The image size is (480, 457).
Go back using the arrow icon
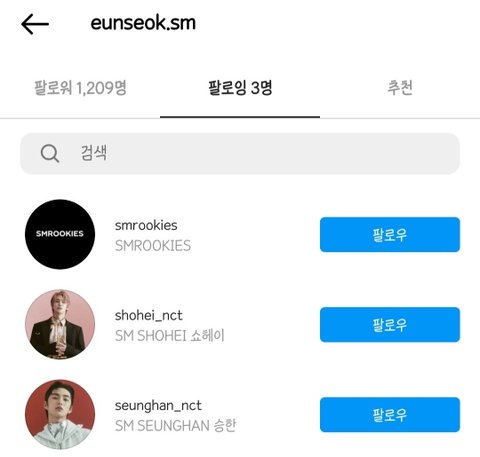tap(35, 24)
